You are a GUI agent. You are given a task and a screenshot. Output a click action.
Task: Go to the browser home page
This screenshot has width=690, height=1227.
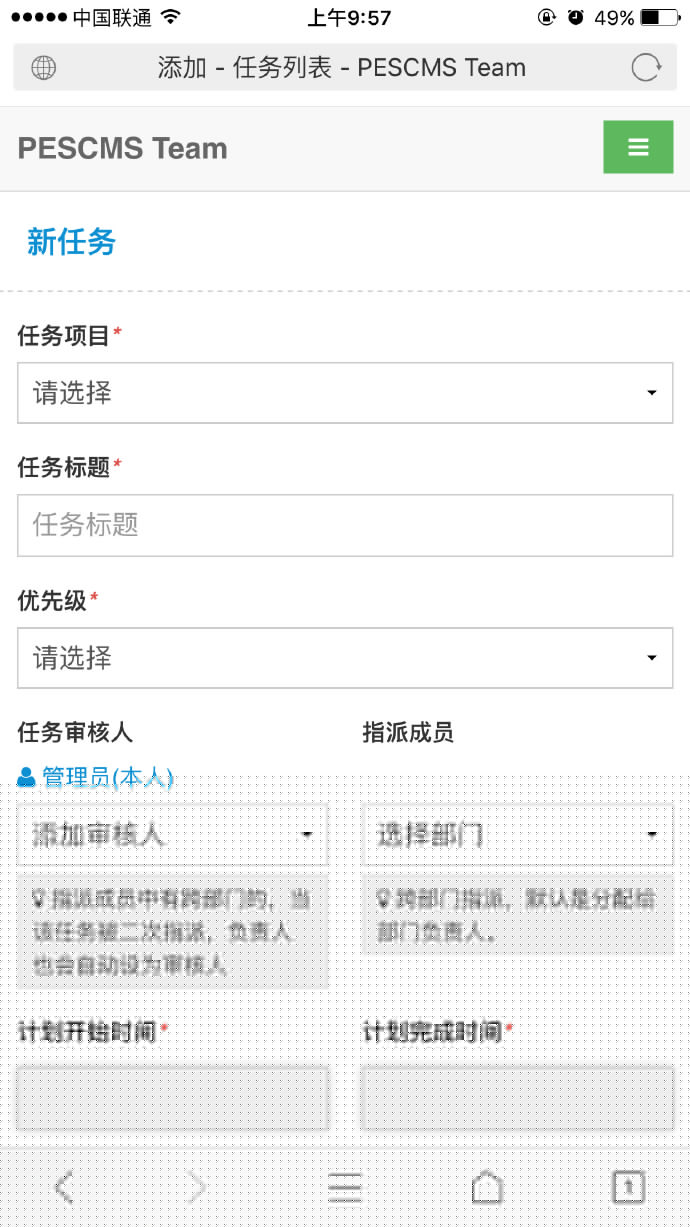click(487, 1187)
